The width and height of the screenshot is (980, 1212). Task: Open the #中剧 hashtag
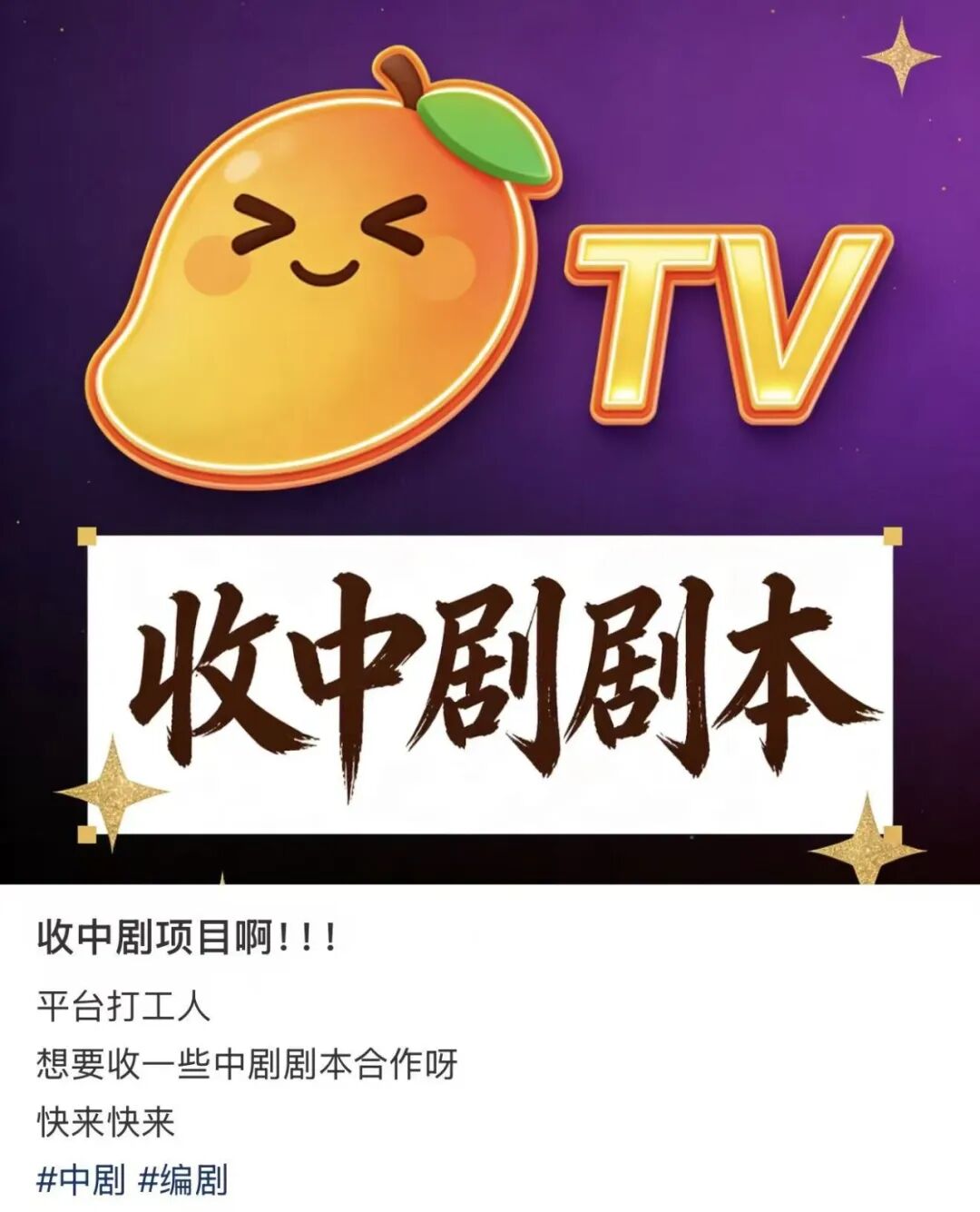pyautogui.click(x=81, y=1180)
